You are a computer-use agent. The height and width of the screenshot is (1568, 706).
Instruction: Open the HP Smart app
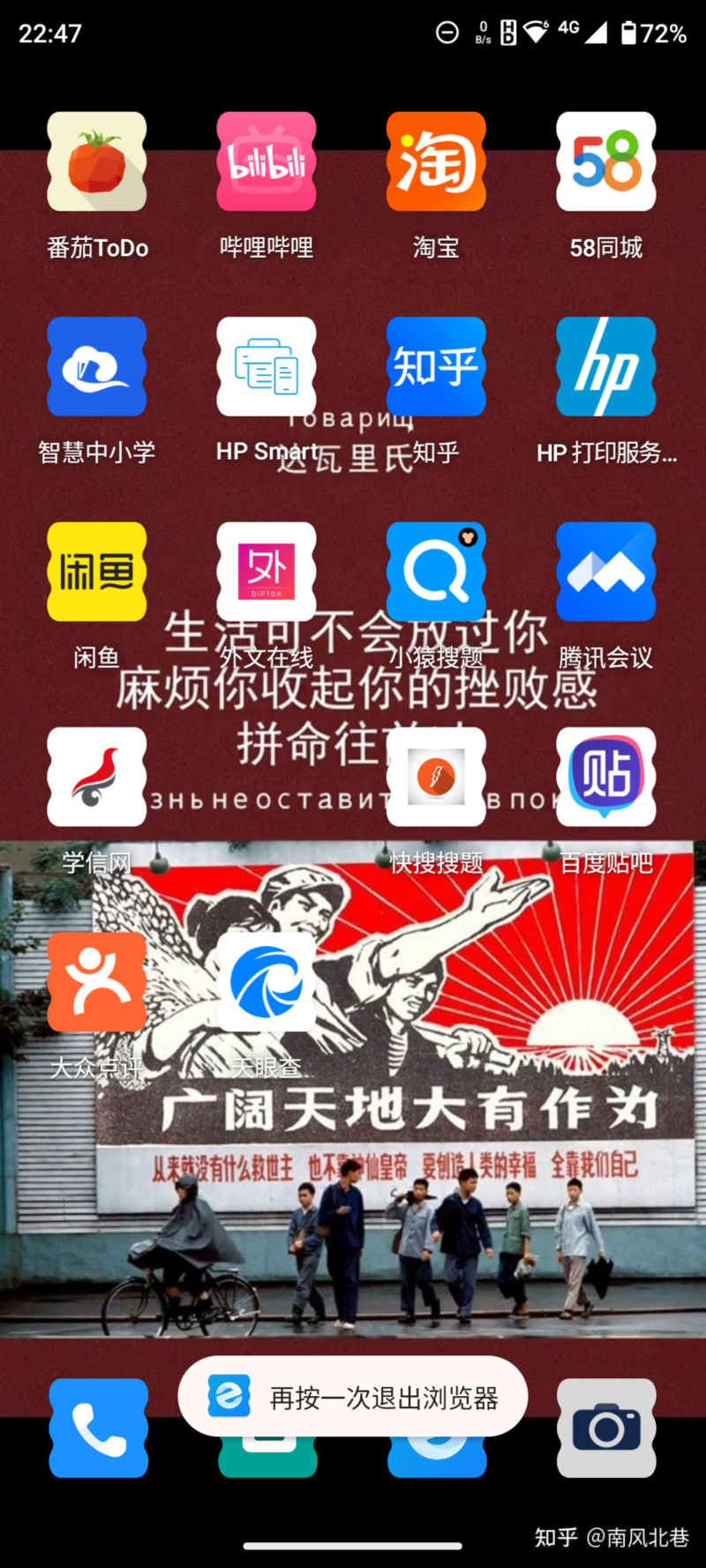(267, 366)
